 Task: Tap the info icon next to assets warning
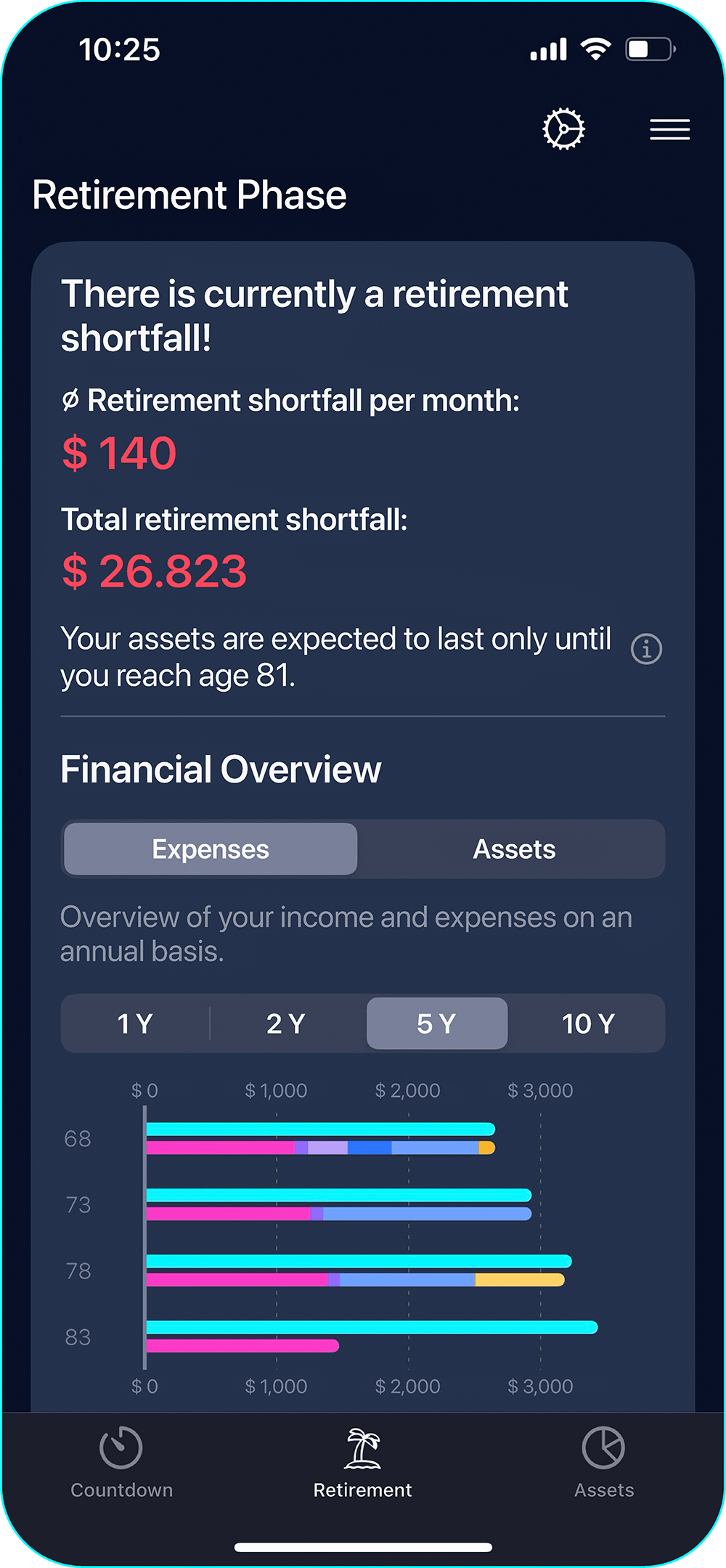pyautogui.click(x=645, y=650)
